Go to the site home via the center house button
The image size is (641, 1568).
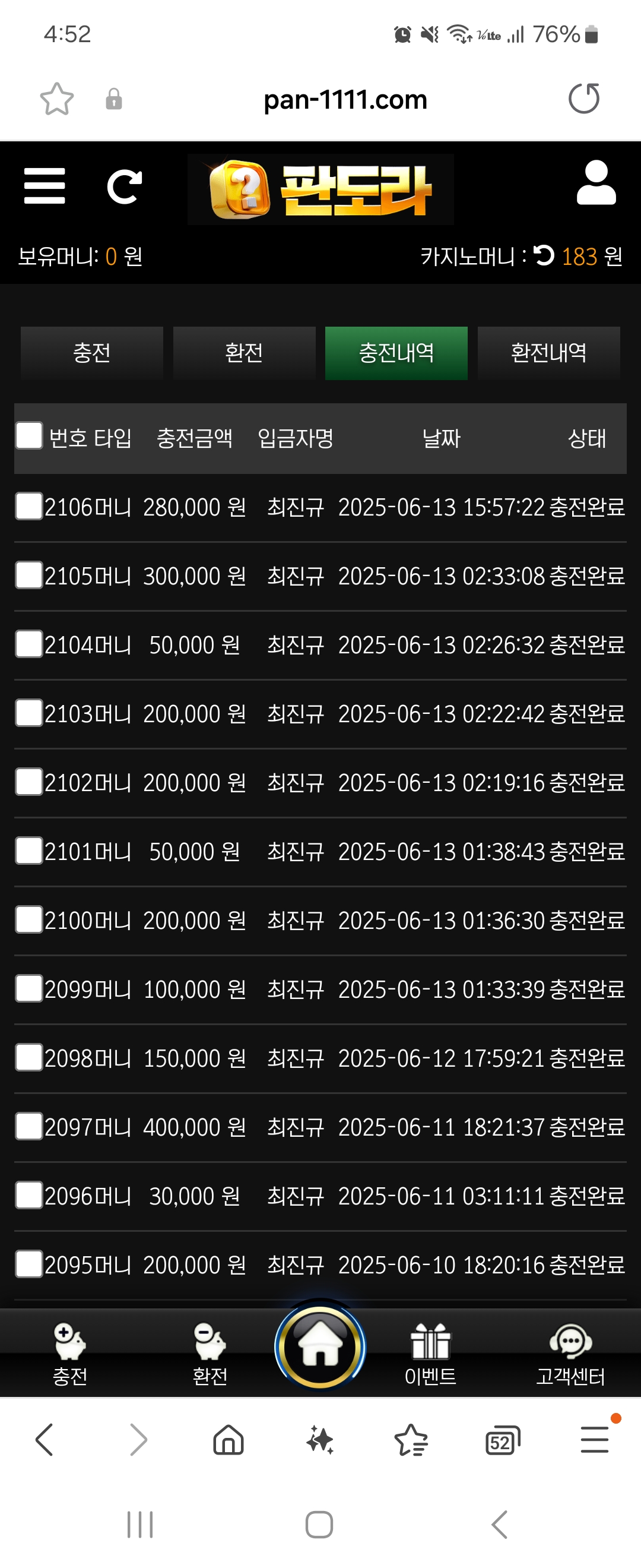(x=320, y=1347)
